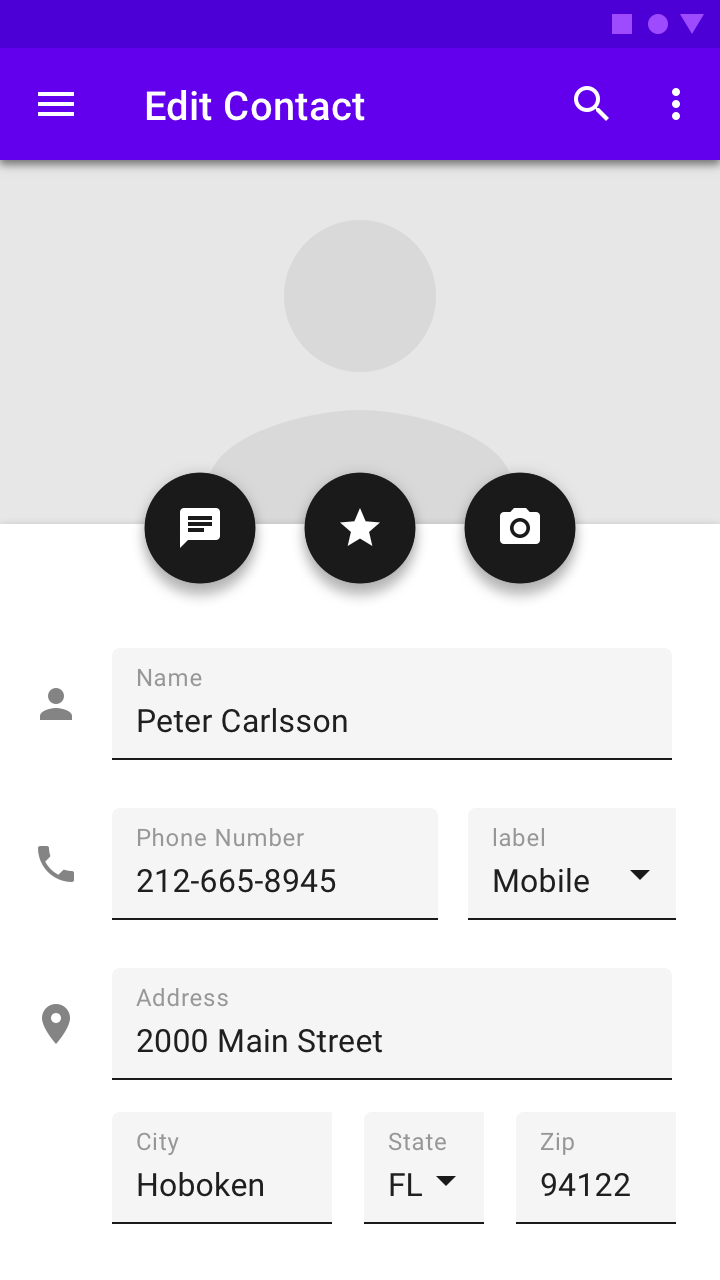This screenshot has width=720, height=1280.
Task: Mark Peter Carlsson as a favorite
Action: [360, 528]
